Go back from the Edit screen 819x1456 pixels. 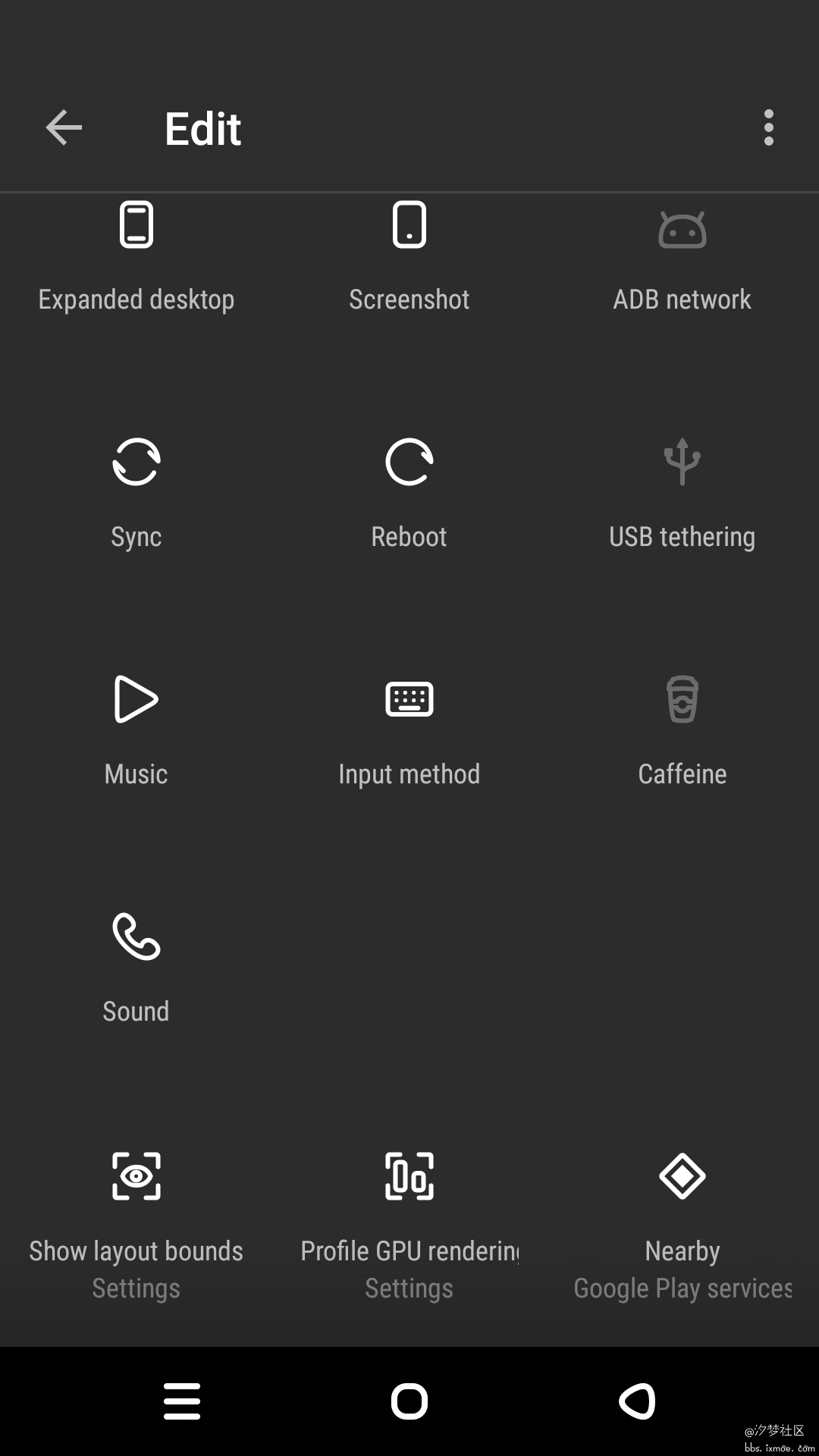[64, 127]
